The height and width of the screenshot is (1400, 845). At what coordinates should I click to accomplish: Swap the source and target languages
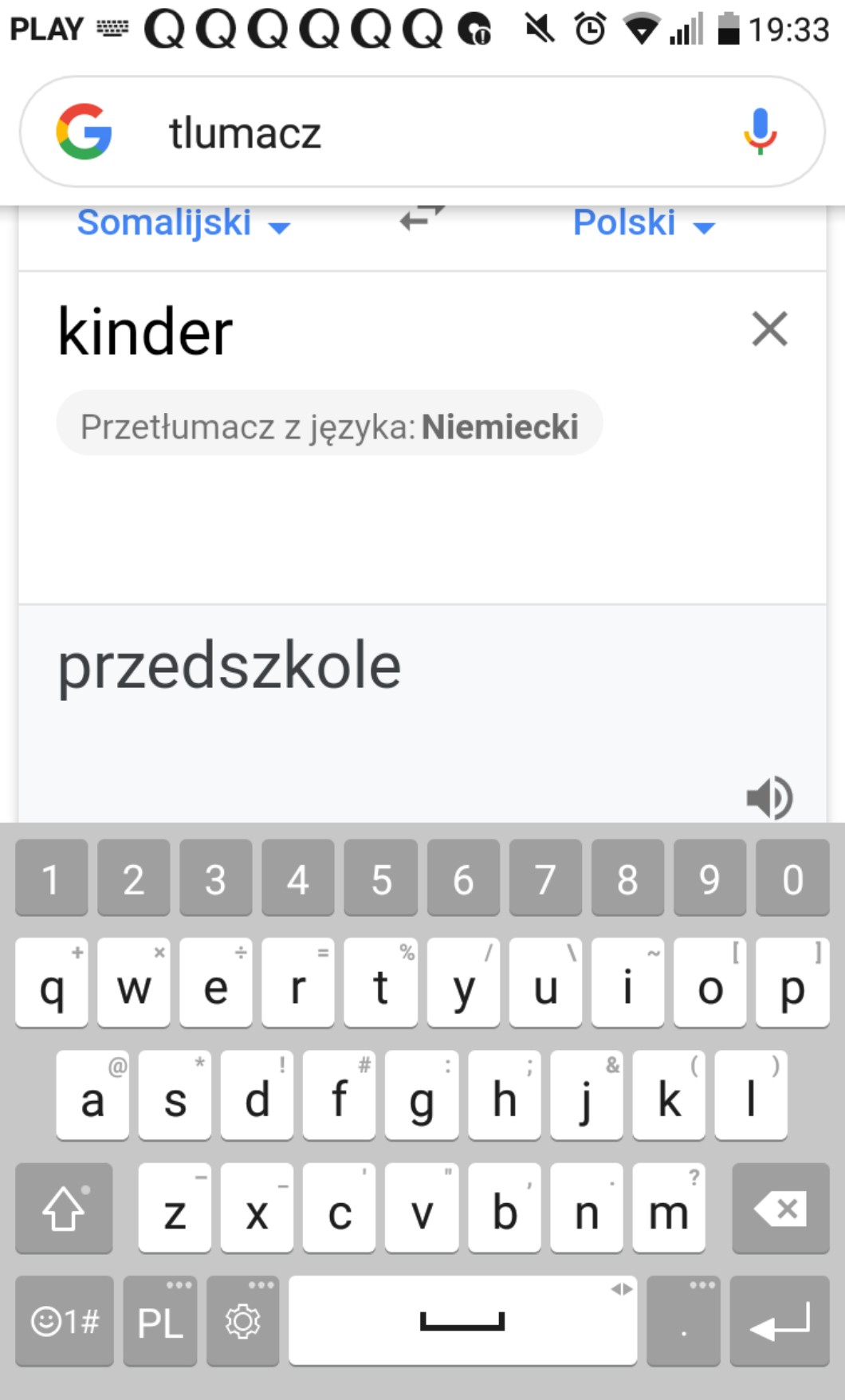422,218
